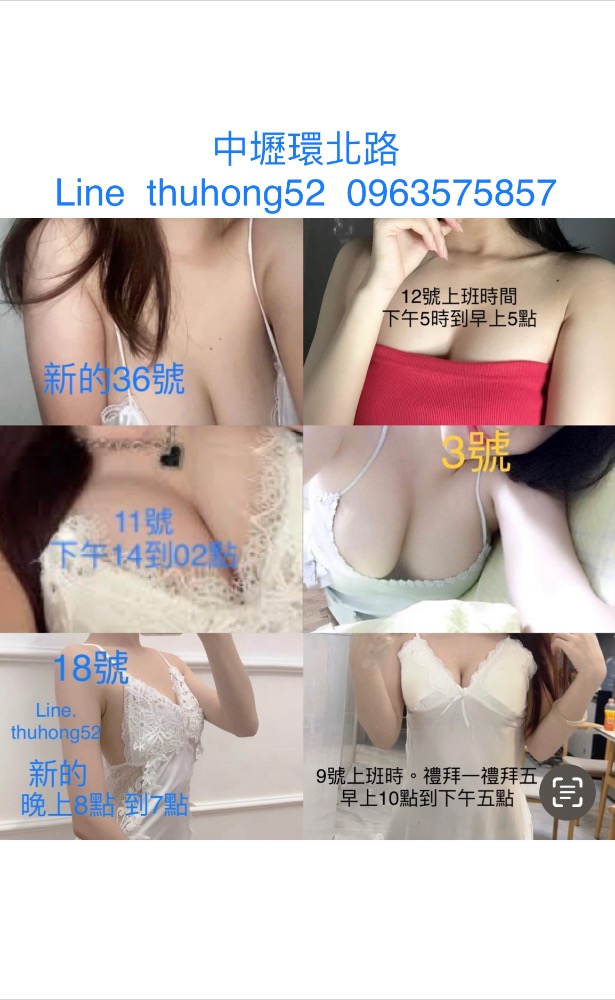Tap the scan text icon on the image
This screenshot has width=615, height=1000.
click(x=567, y=792)
